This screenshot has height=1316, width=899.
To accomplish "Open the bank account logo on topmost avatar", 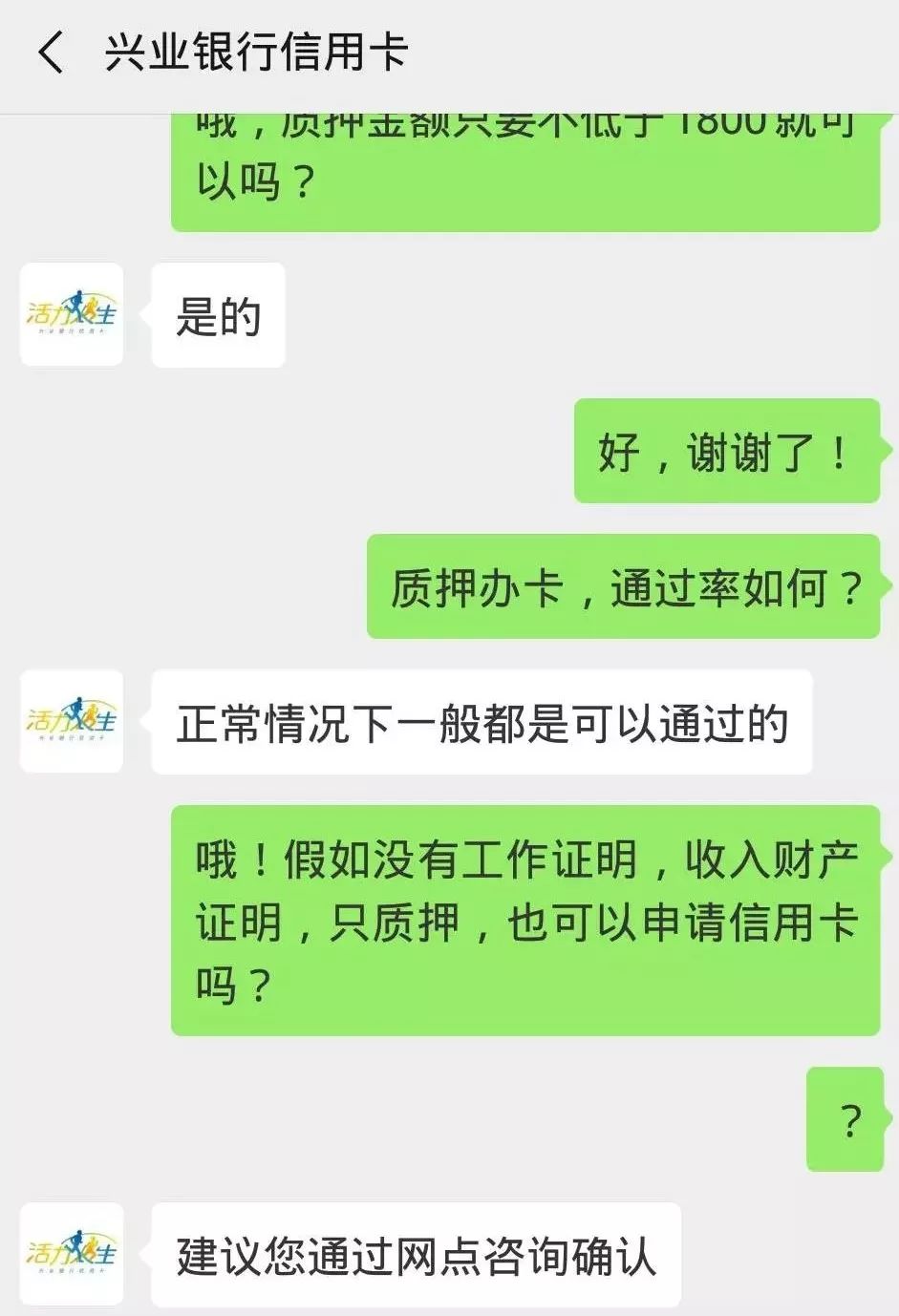I will (71, 315).
